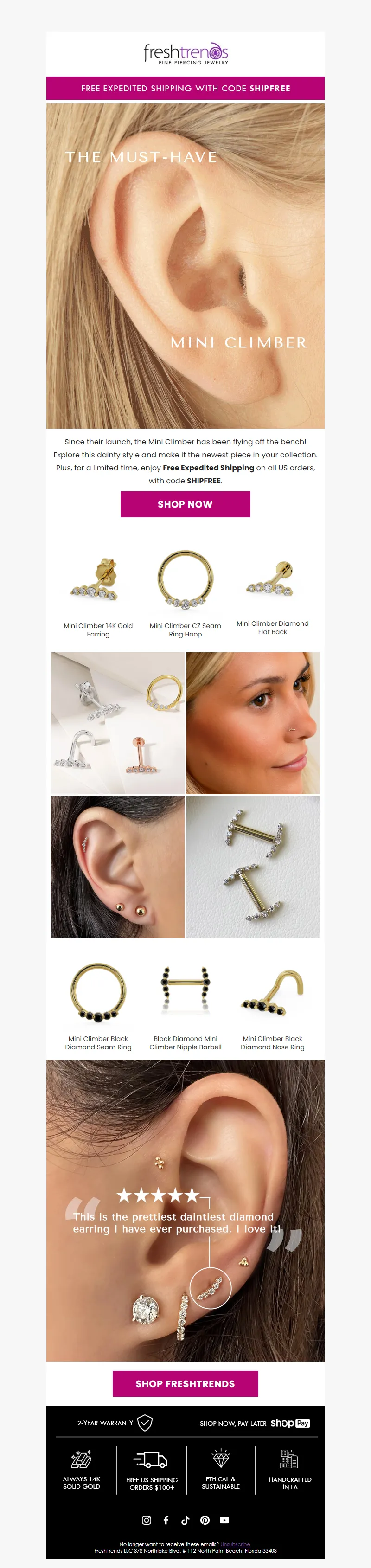Open the TikTok icon in footer
371x1568 pixels.
coord(185,1520)
